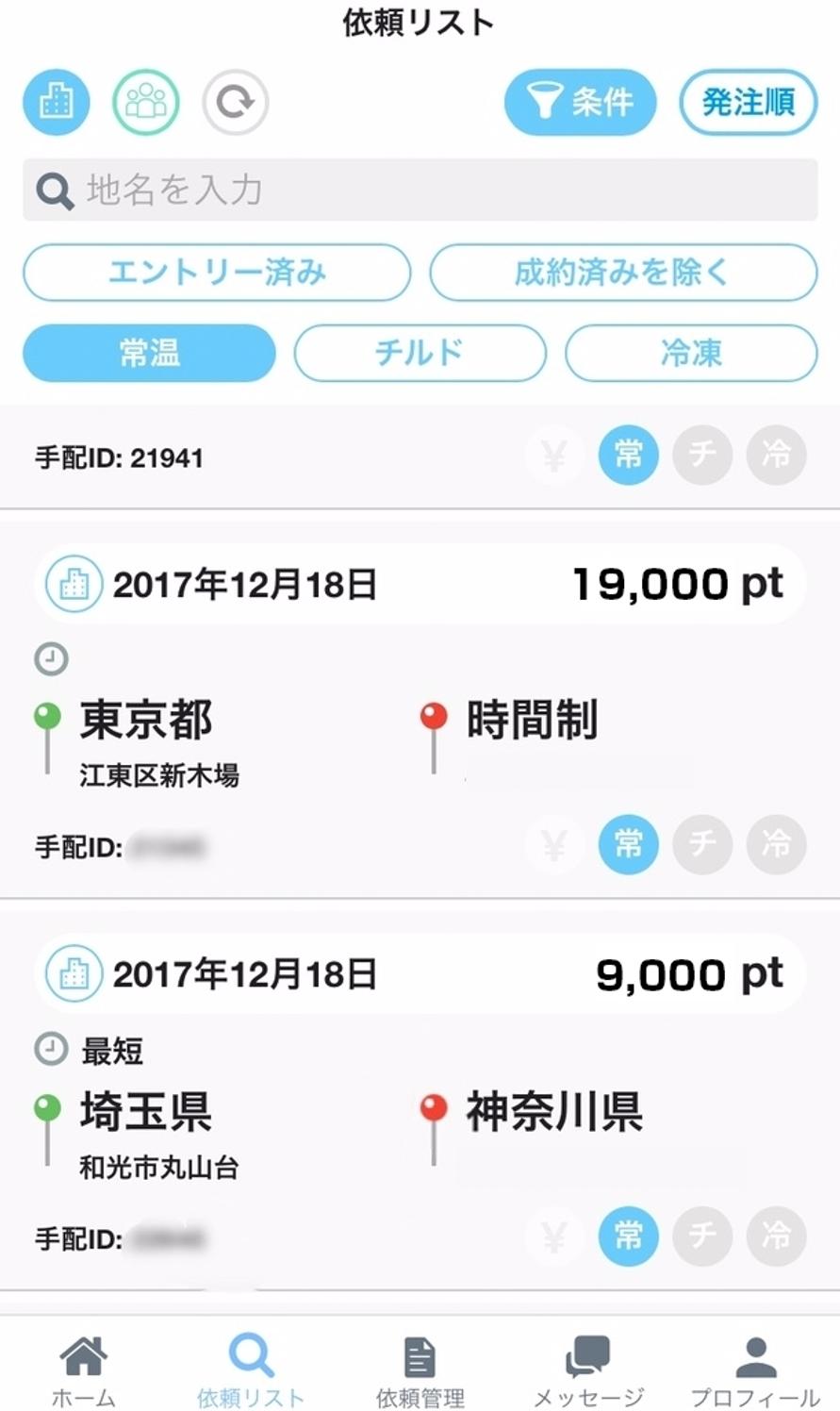Click the 地名を入力 search field
The width and height of the screenshot is (840, 1411).
[420, 191]
